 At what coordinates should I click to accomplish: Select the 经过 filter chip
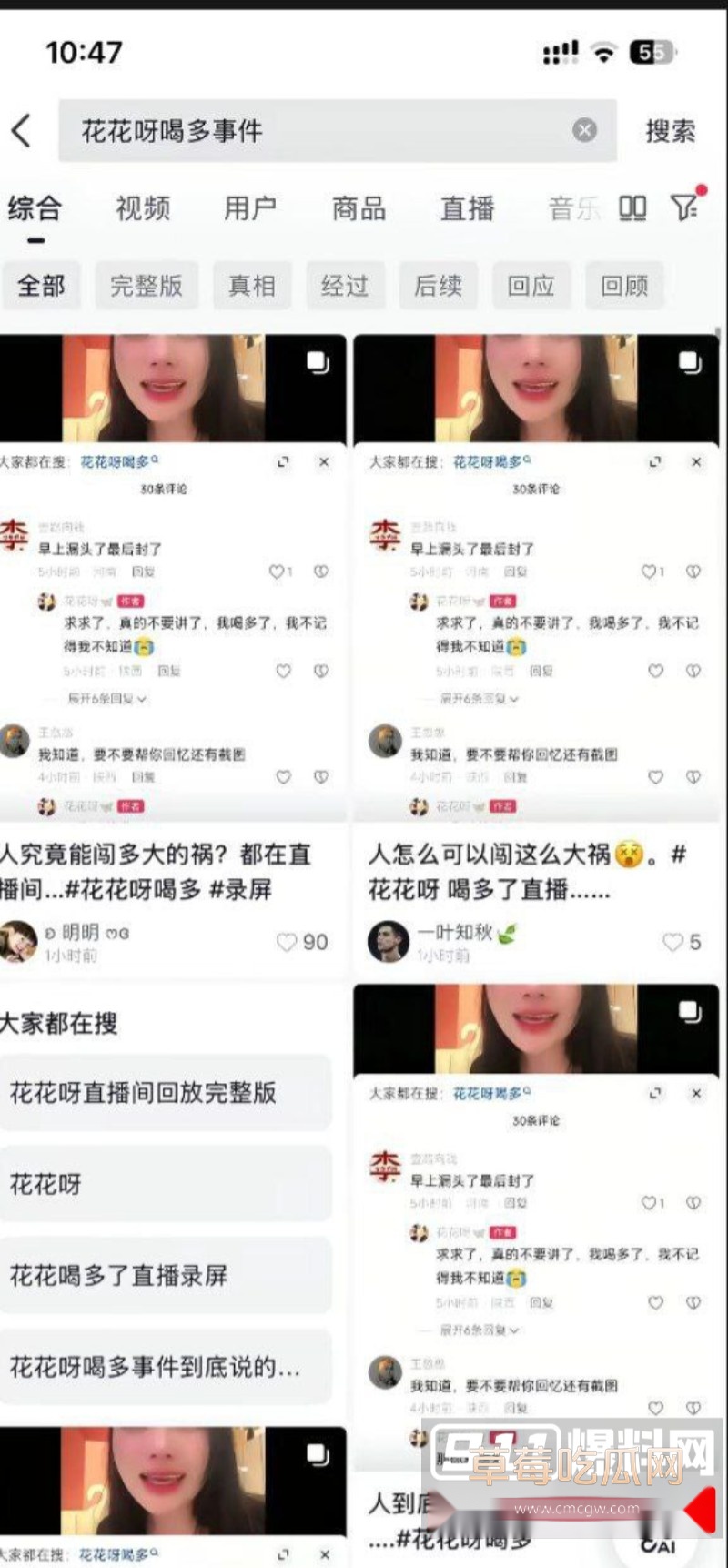(345, 286)
